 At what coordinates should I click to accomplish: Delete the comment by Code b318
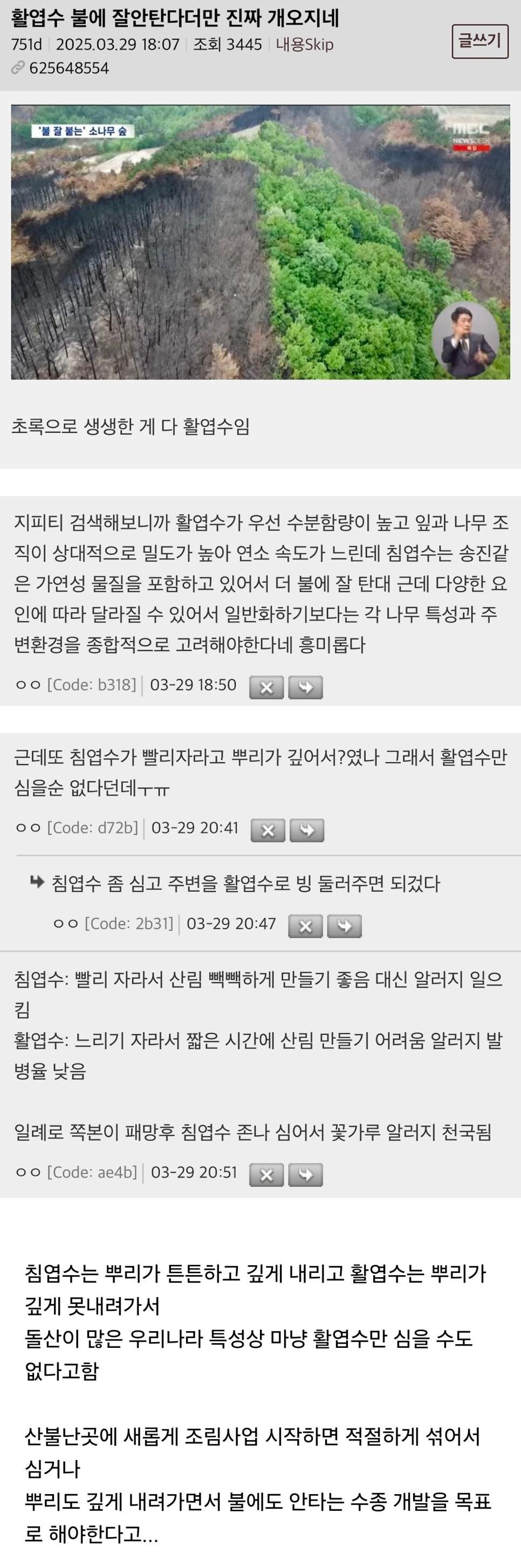[x=266, y=687]
